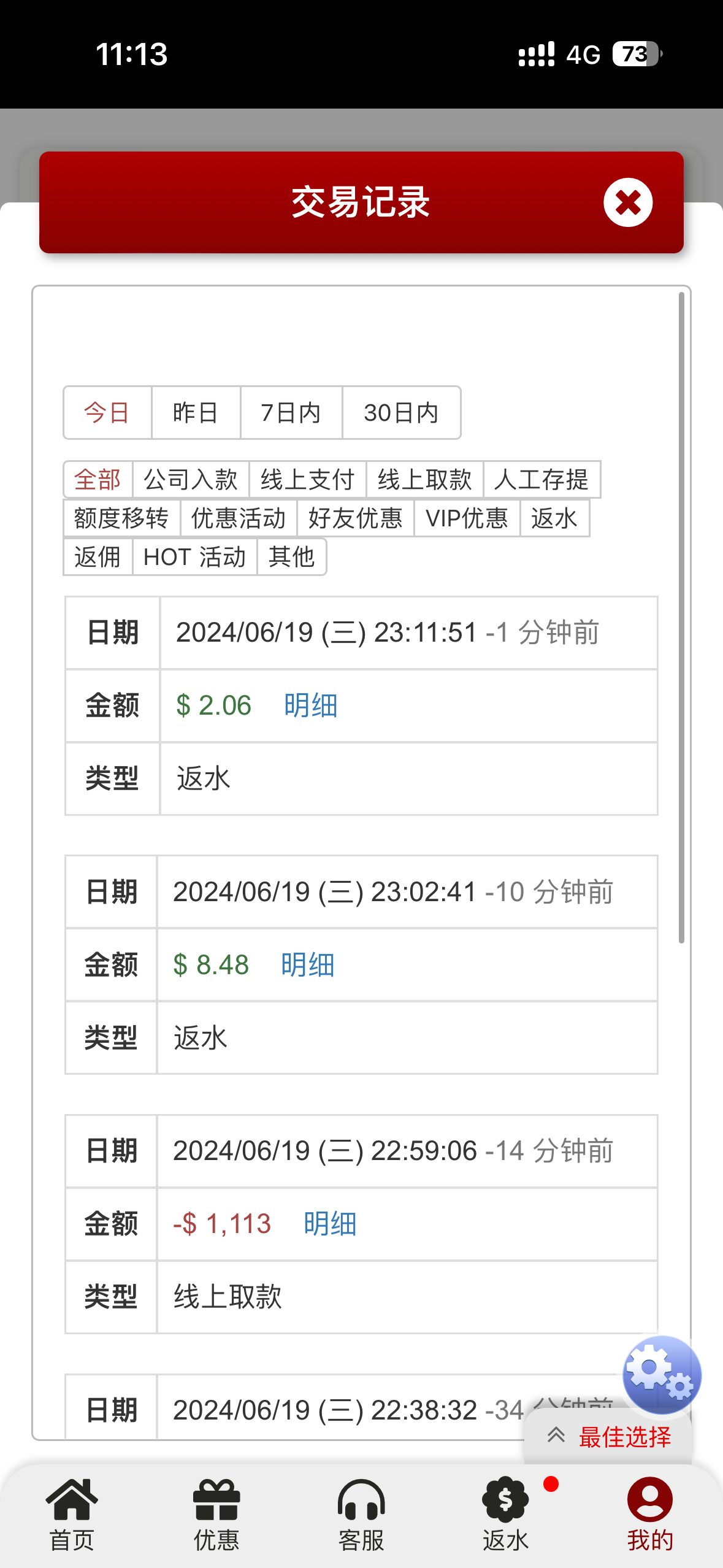Image resolution: width=723 pixels, height=1568 pixels.
Task: Filter by 公司入款 type
Action: point(191,480)
